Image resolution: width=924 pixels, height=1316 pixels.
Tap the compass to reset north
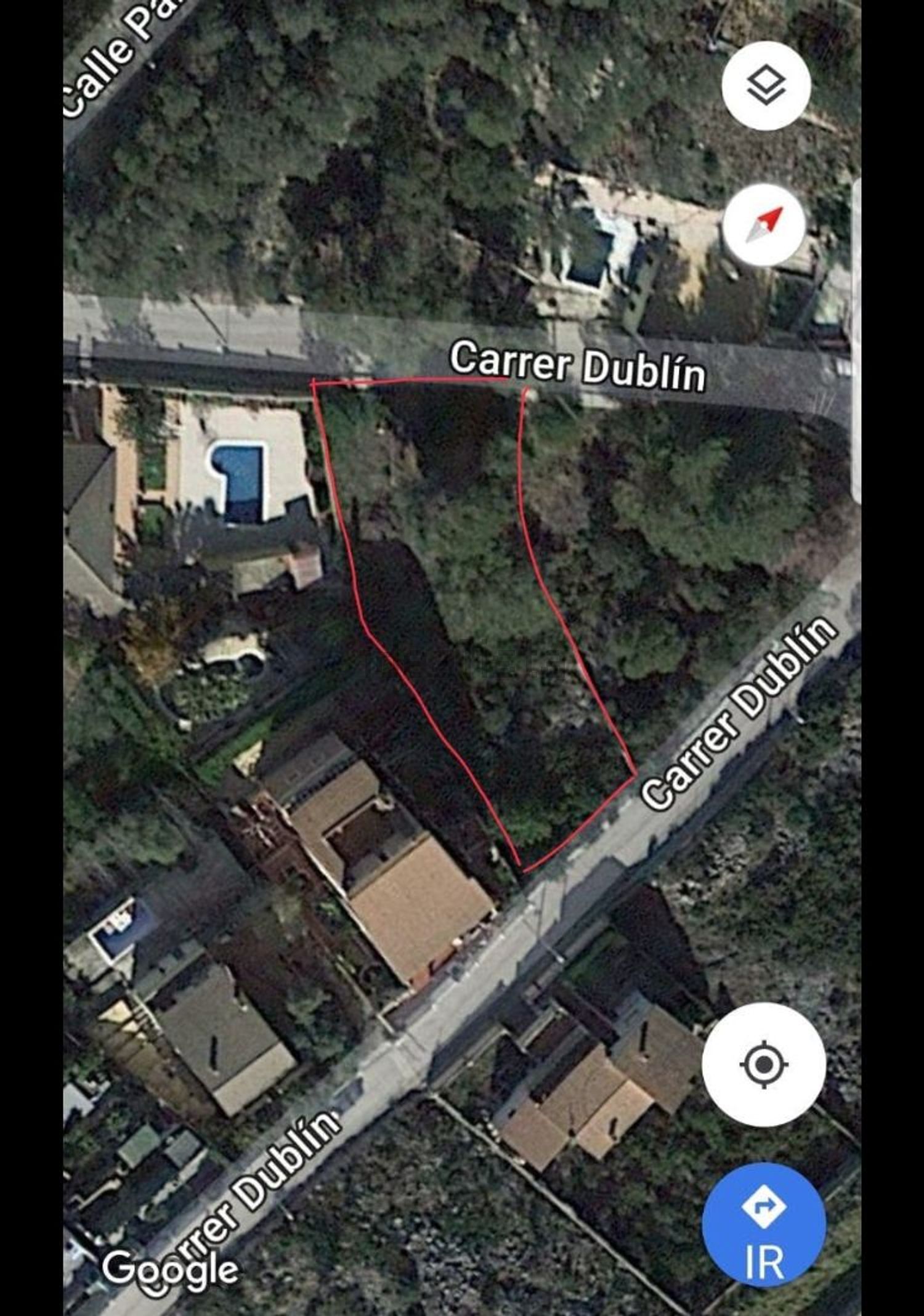764,225
